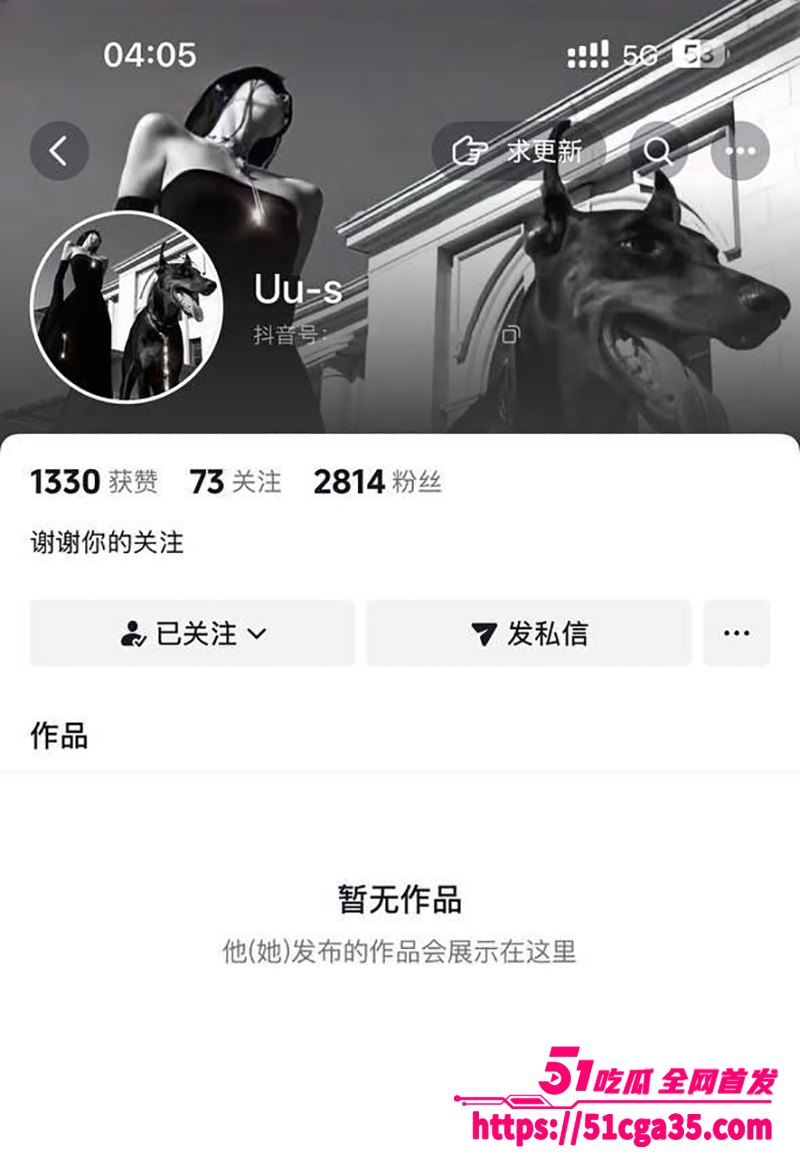Tap the 求更新 button
This screenshot has width=800, height=1174.
519,151
